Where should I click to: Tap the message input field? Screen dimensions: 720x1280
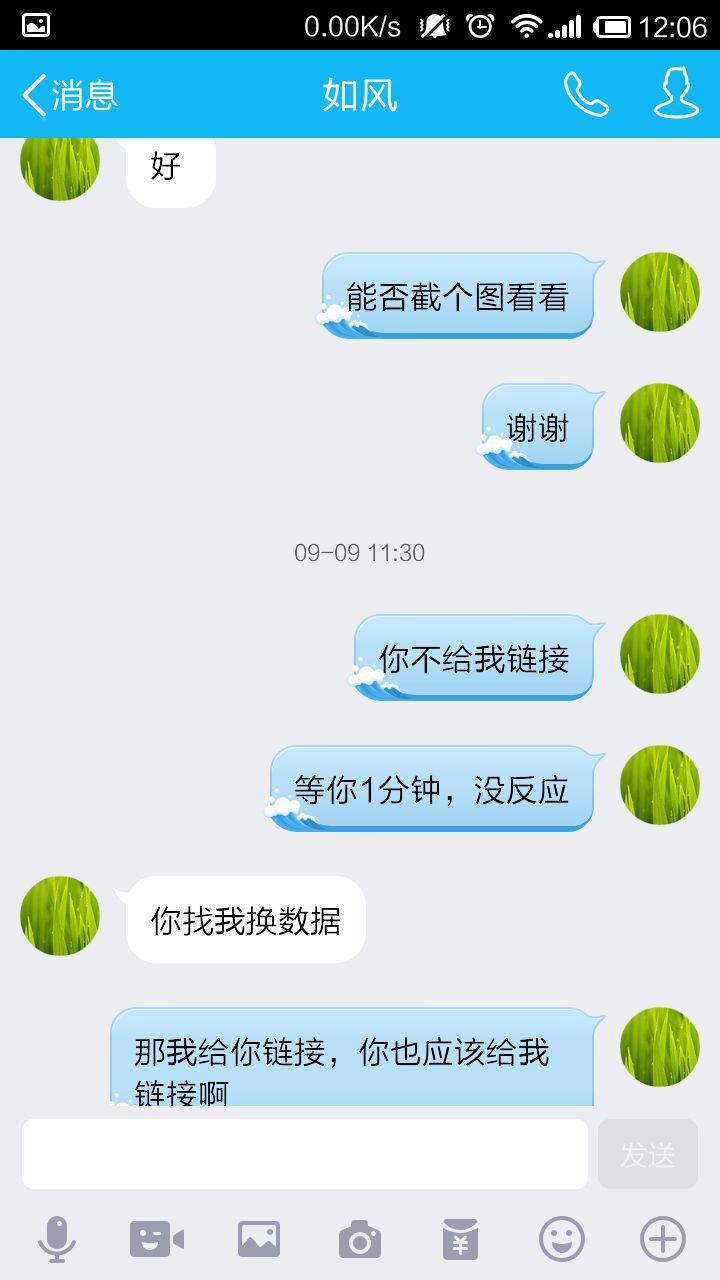point(305,1154)
